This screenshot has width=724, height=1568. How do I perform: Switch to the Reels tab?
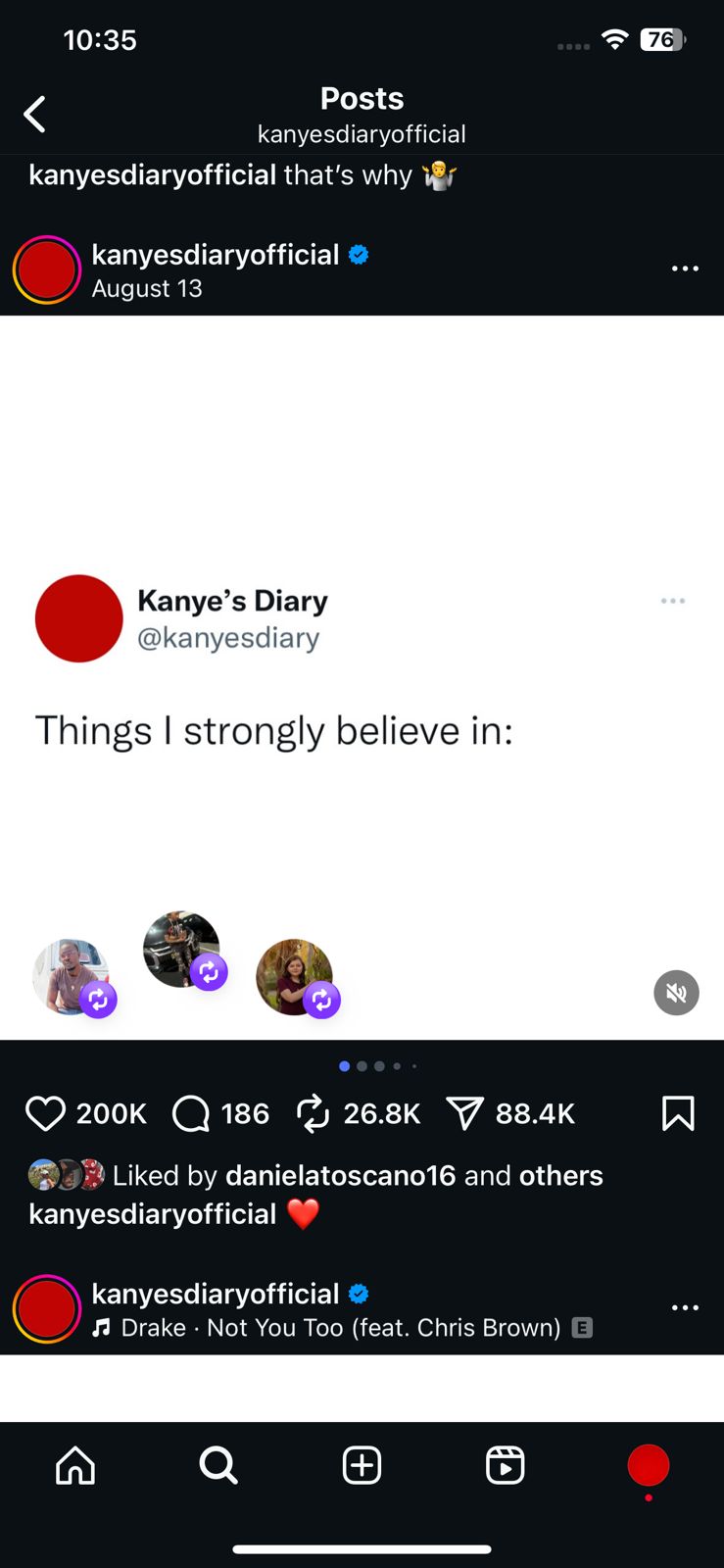click(x=505, y=1466)
